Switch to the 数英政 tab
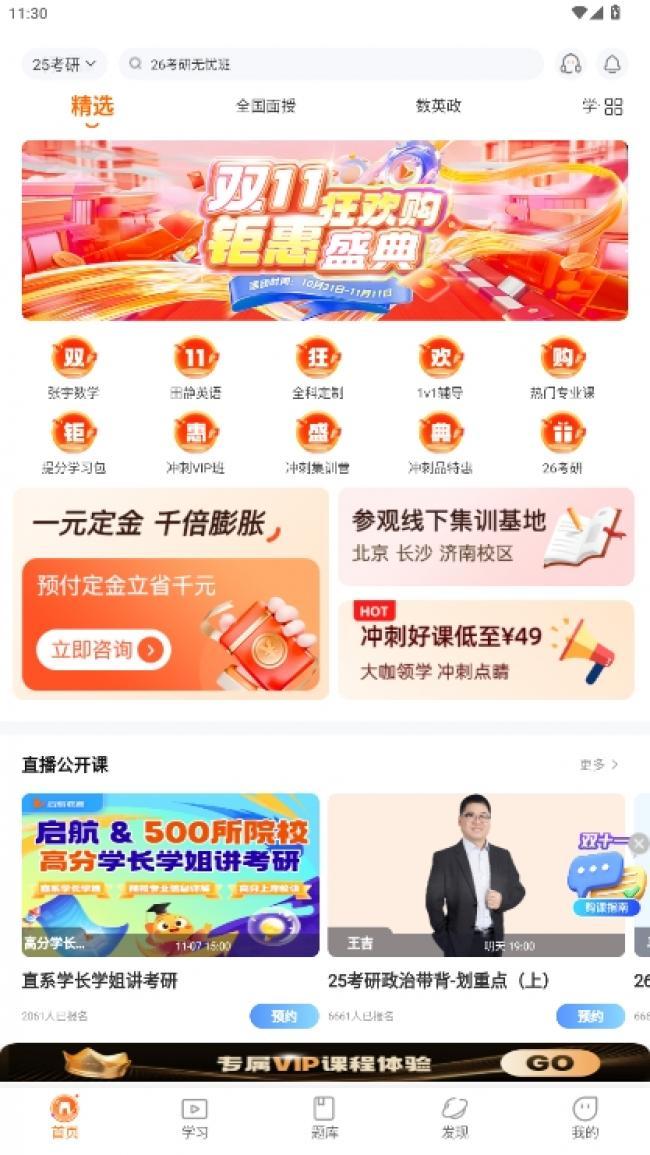The image size is (650, 1155). click(x=438, y=106)
